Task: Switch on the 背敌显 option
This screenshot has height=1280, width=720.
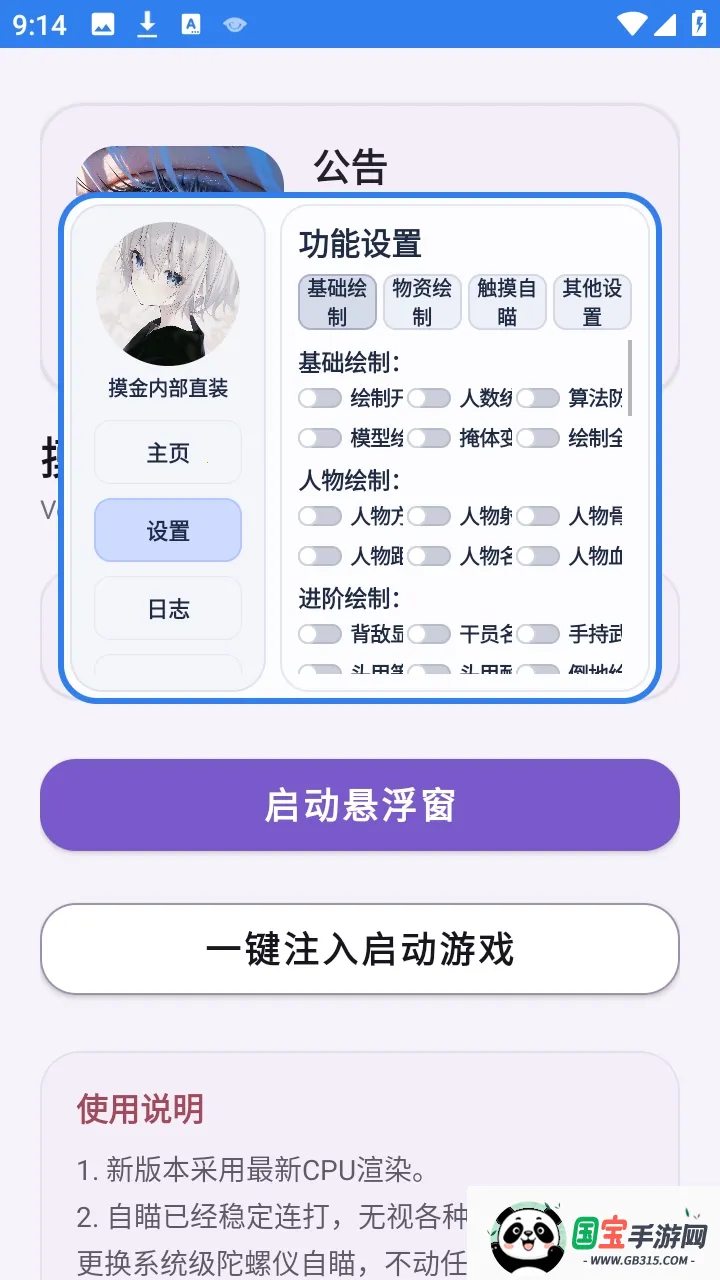Action: pyautogui.click(x=320, y=633)
